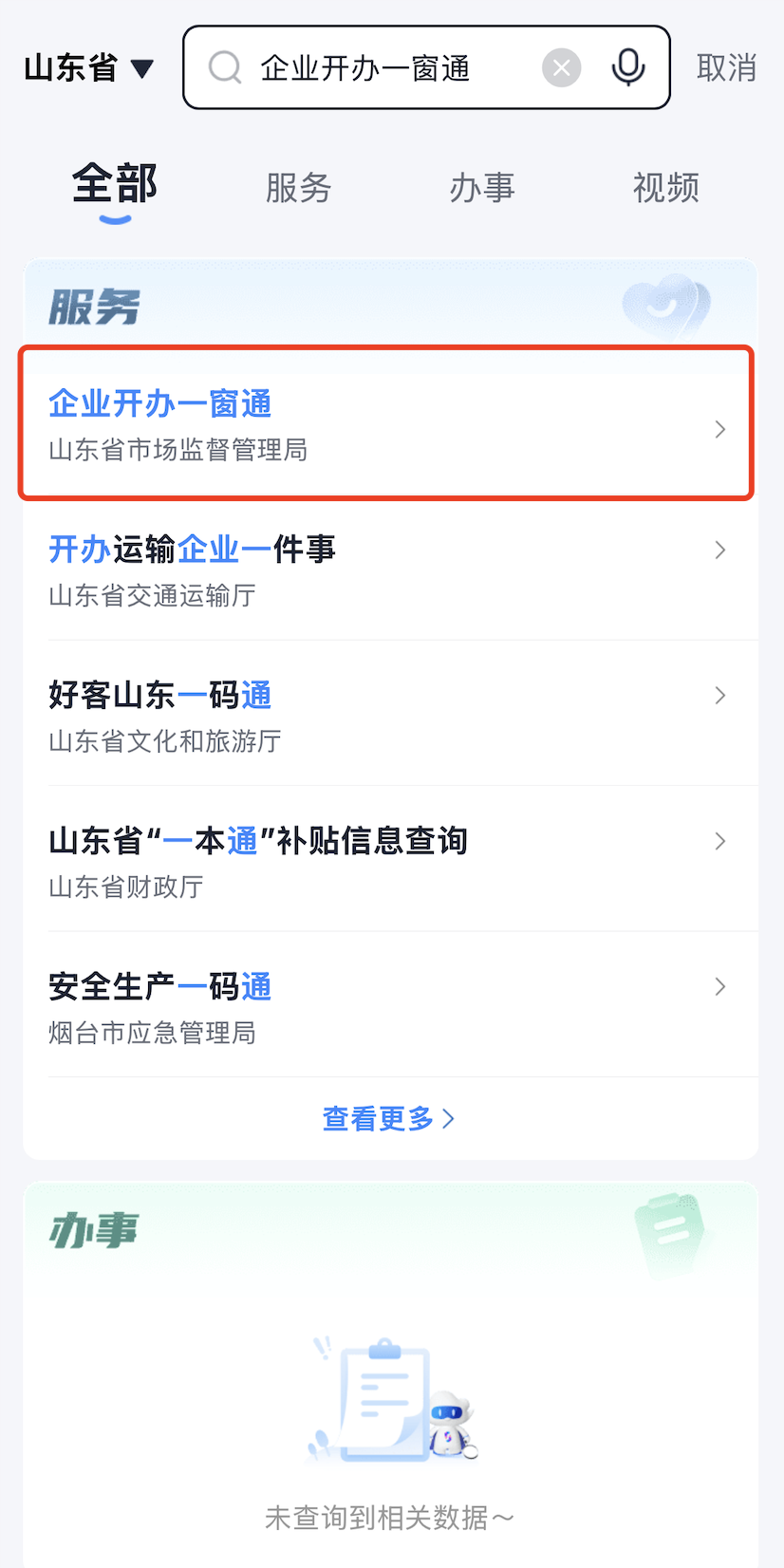This screenshot has width=784, height=1568.
Task: Switch to the 办事 tab
Action: point(482,188)
